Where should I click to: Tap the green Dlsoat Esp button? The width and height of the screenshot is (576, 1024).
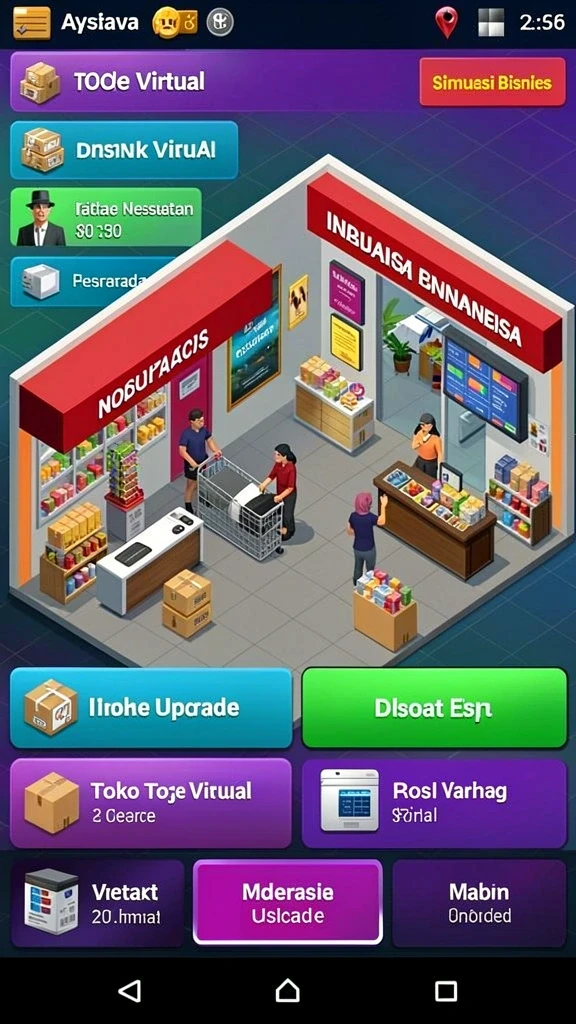(434, 708)
